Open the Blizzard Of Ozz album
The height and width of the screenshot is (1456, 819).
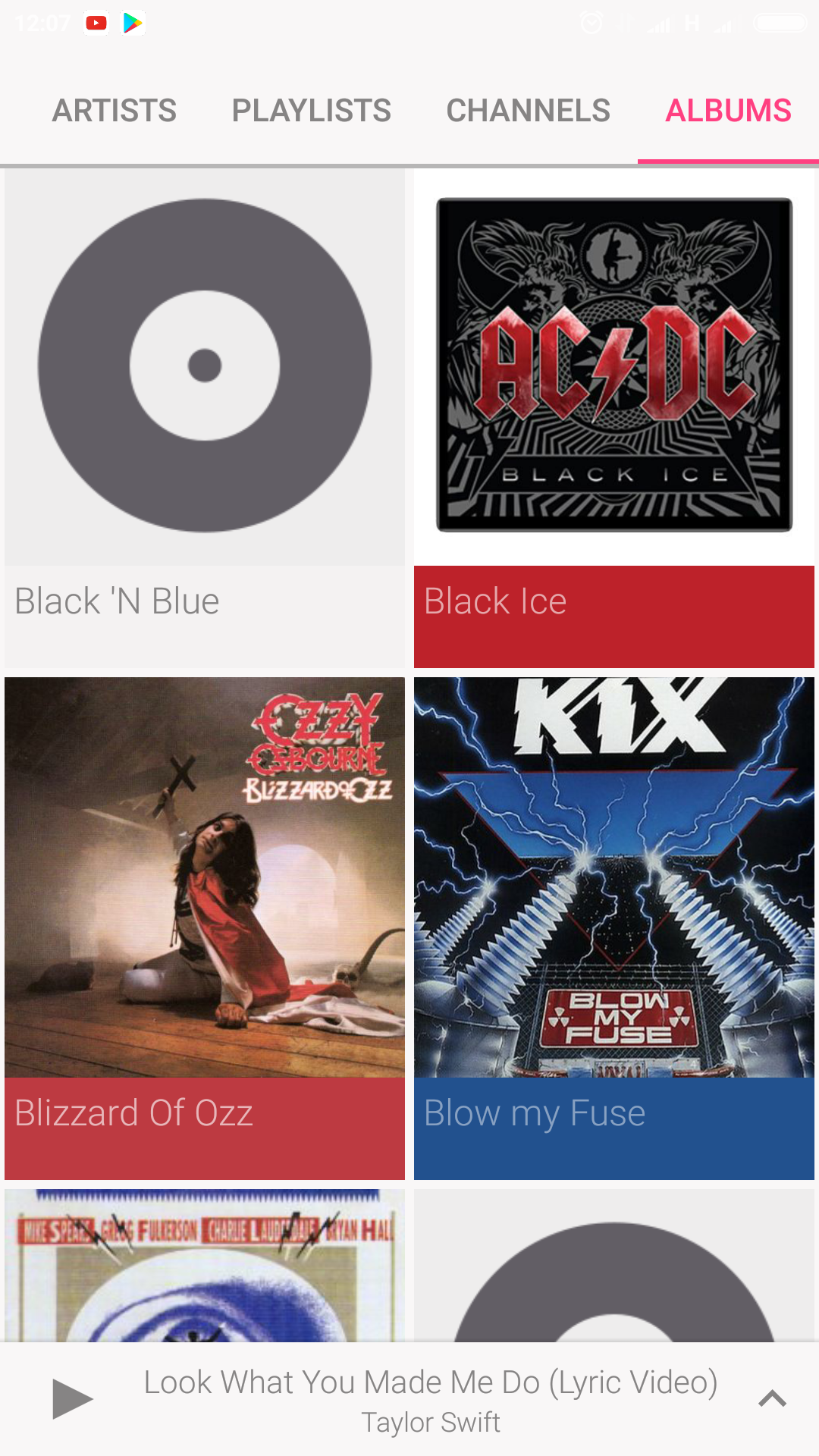click(205, 925)
